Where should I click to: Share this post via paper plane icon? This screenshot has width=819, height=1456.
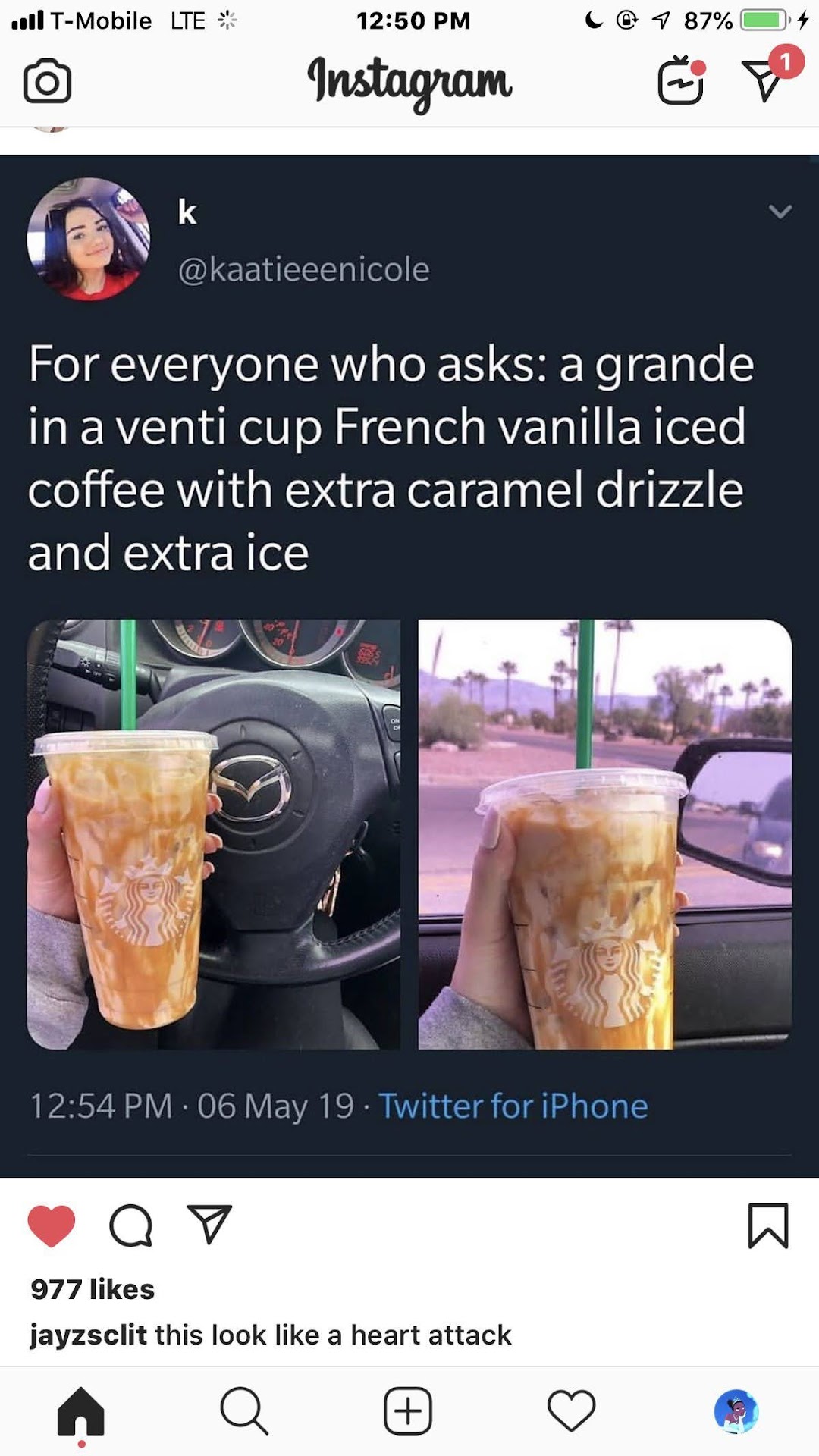[x=209, y=1224]
